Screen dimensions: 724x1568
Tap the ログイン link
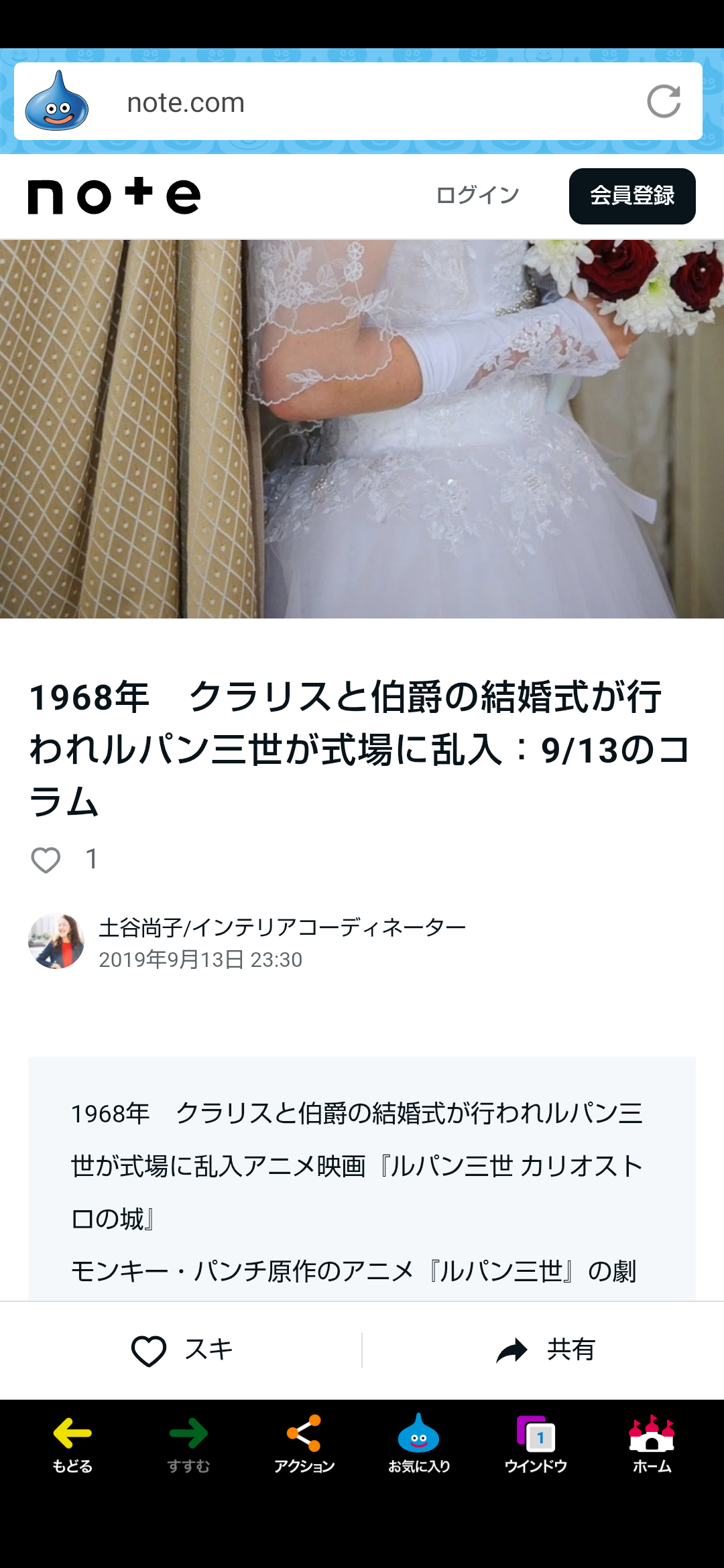point(477,196)
